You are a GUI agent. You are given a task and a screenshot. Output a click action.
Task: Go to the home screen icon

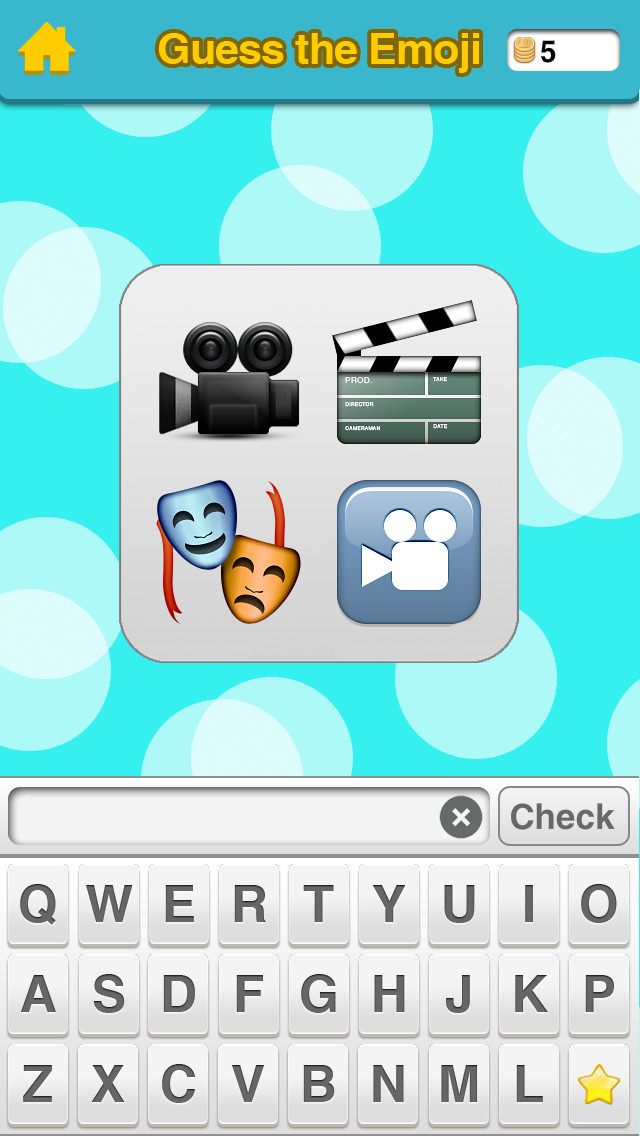(x=46, y=48)
